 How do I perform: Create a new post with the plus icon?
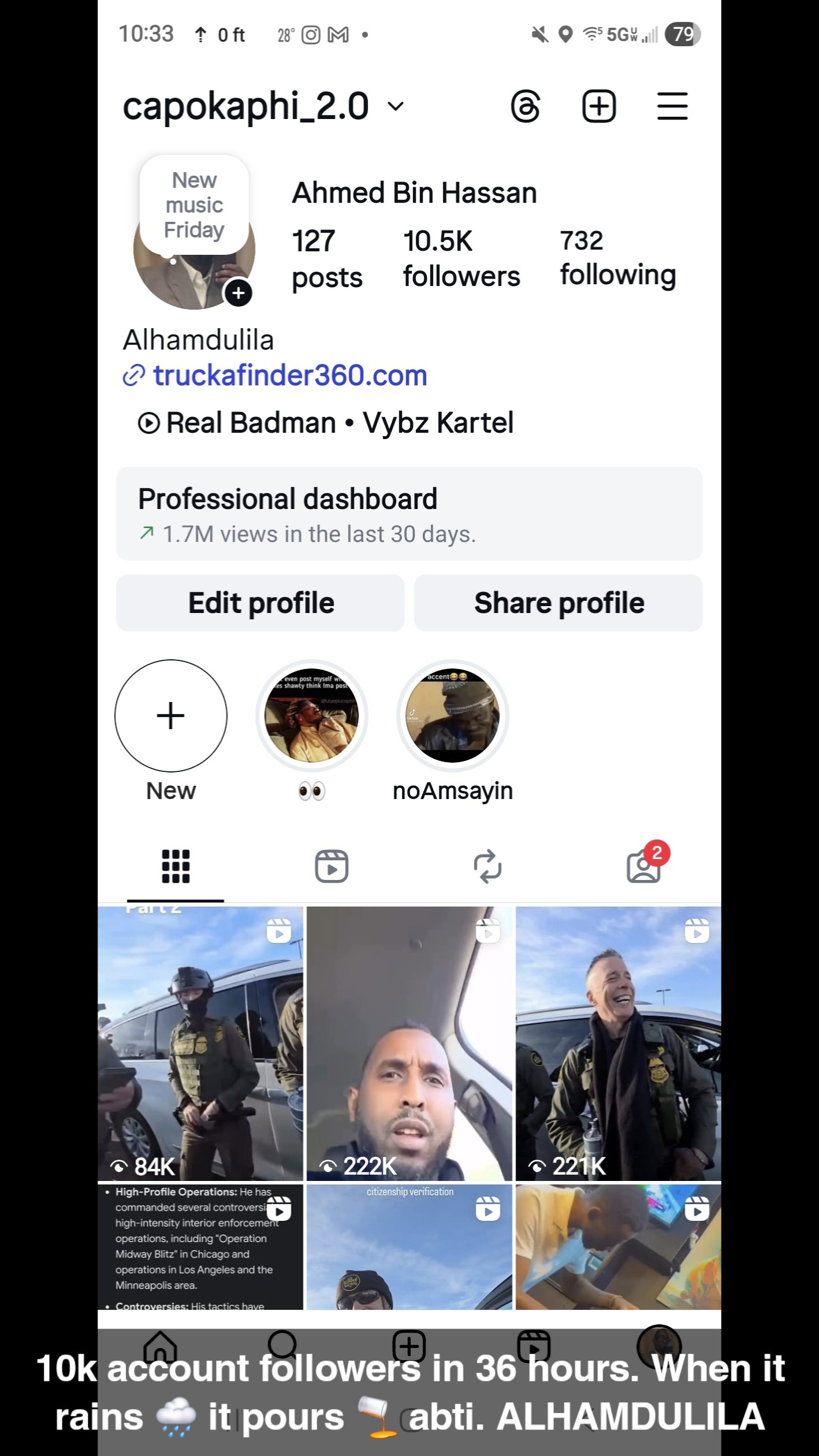(x=599, y=106)
